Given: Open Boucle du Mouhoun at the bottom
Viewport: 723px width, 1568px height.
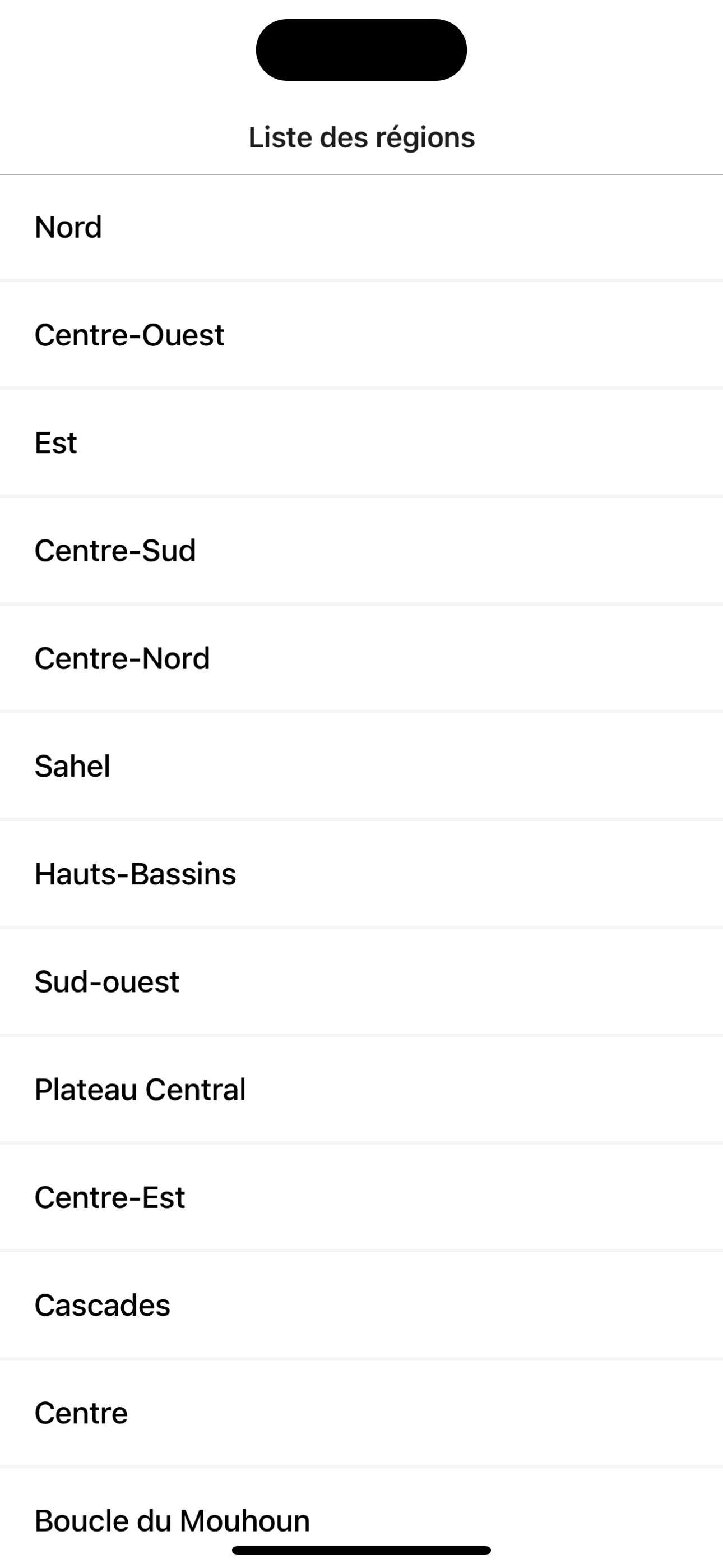Looking at the screenshot, I should click(172, 1519).
